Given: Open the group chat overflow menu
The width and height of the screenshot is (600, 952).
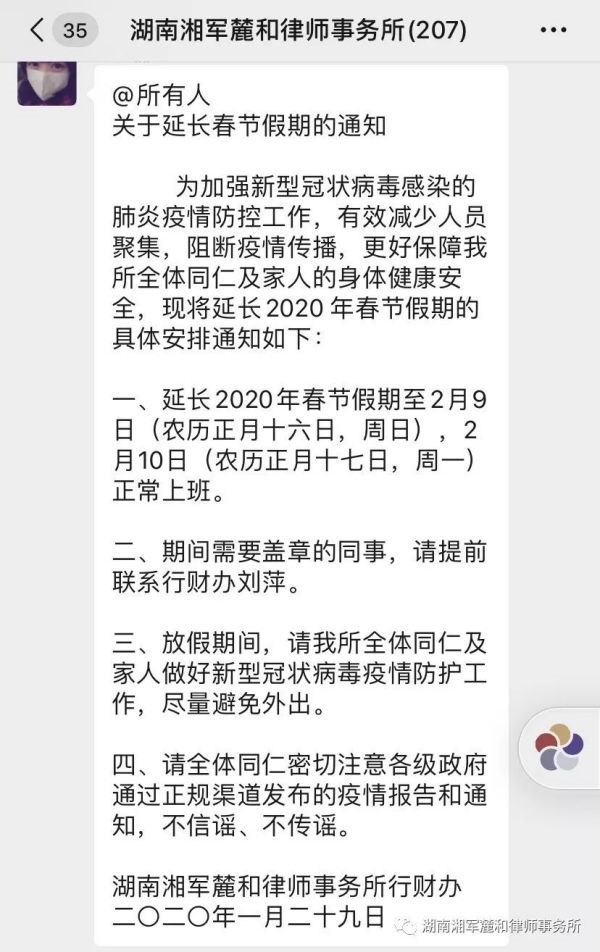Looking at the screenshot, I should pos(552,30).
